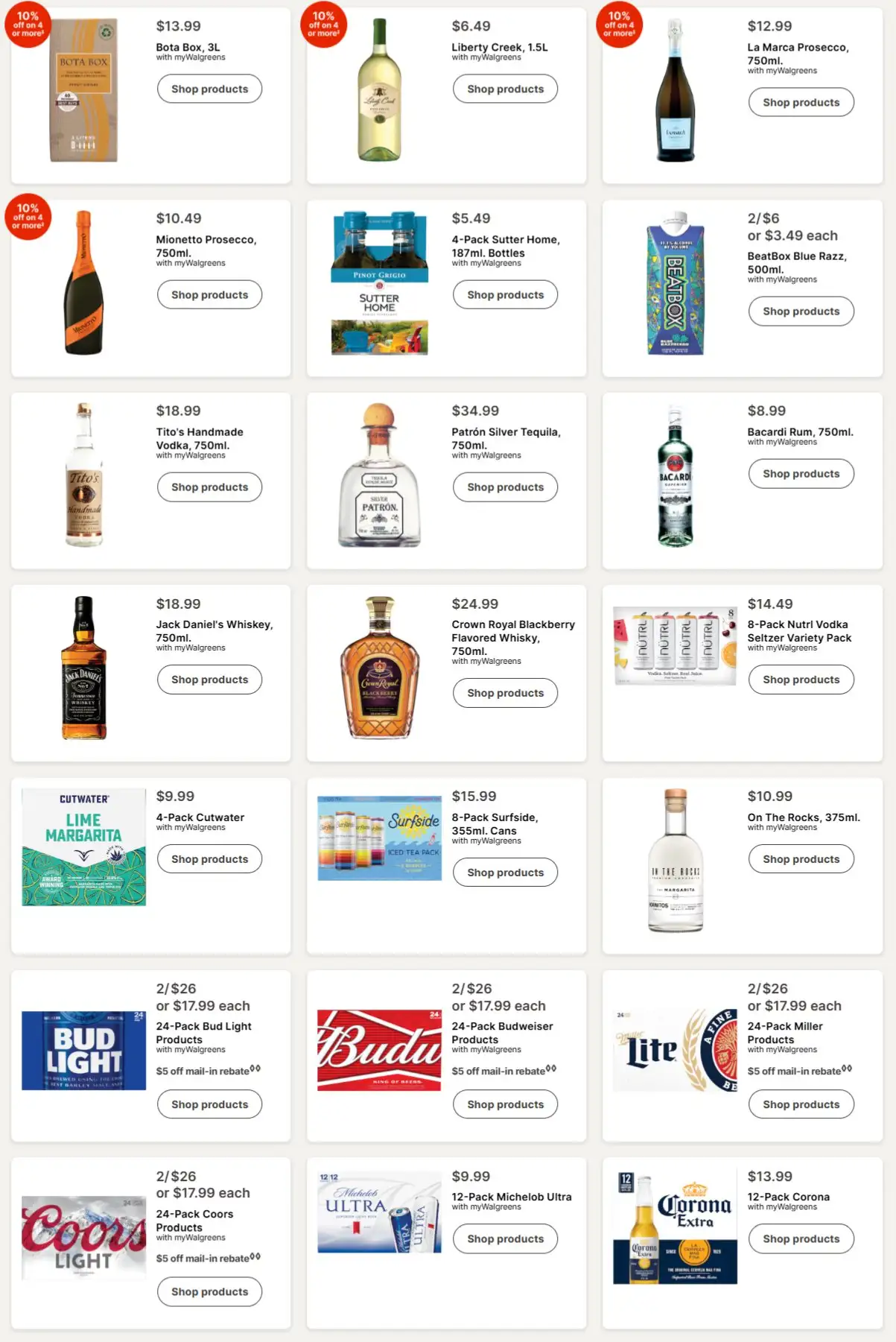This screenshot has width=896, height=1342.
Task: Shop products for 12-Pack Michelob Ultra
Action: pos(505,1238)
